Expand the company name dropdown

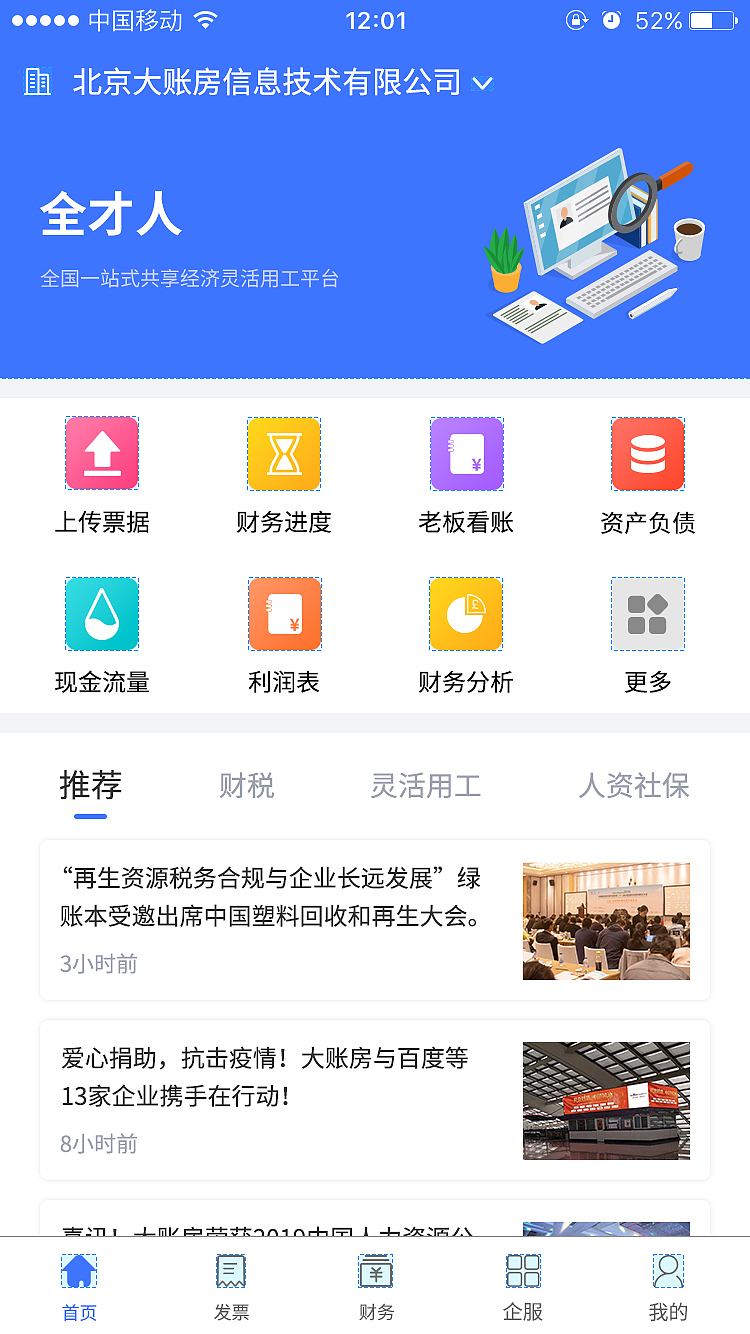point(484,84)
